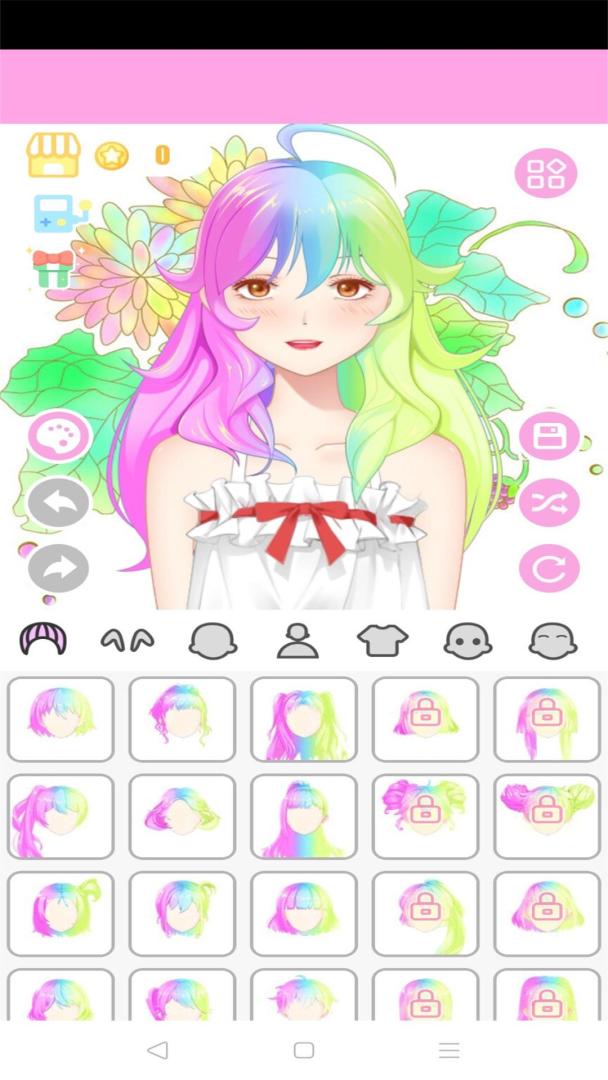The image size is (608, 1080).
Task: Switch to the clothing shirt tab
Action: coord(383,640)
